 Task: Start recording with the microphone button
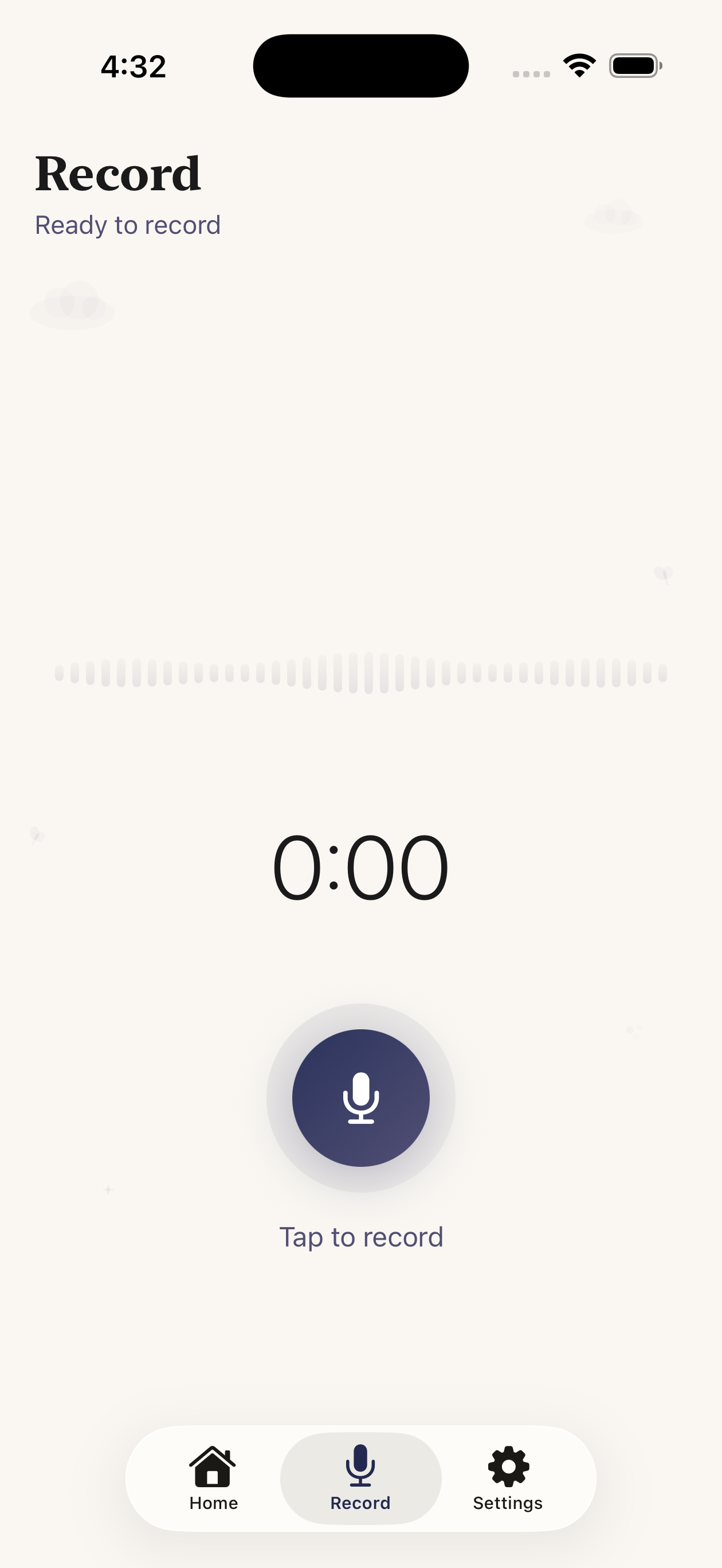360,1097
